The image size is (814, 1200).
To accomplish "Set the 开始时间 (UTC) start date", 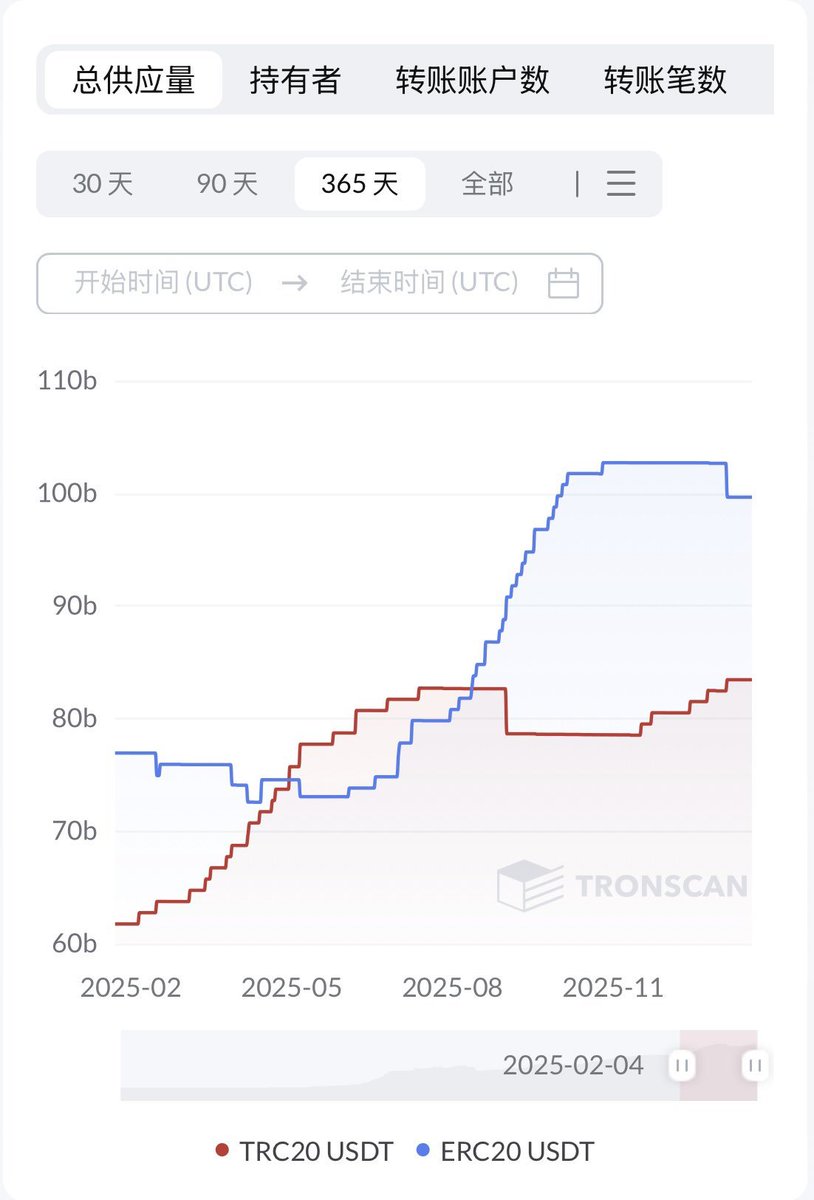I will [x=163, y=283].
